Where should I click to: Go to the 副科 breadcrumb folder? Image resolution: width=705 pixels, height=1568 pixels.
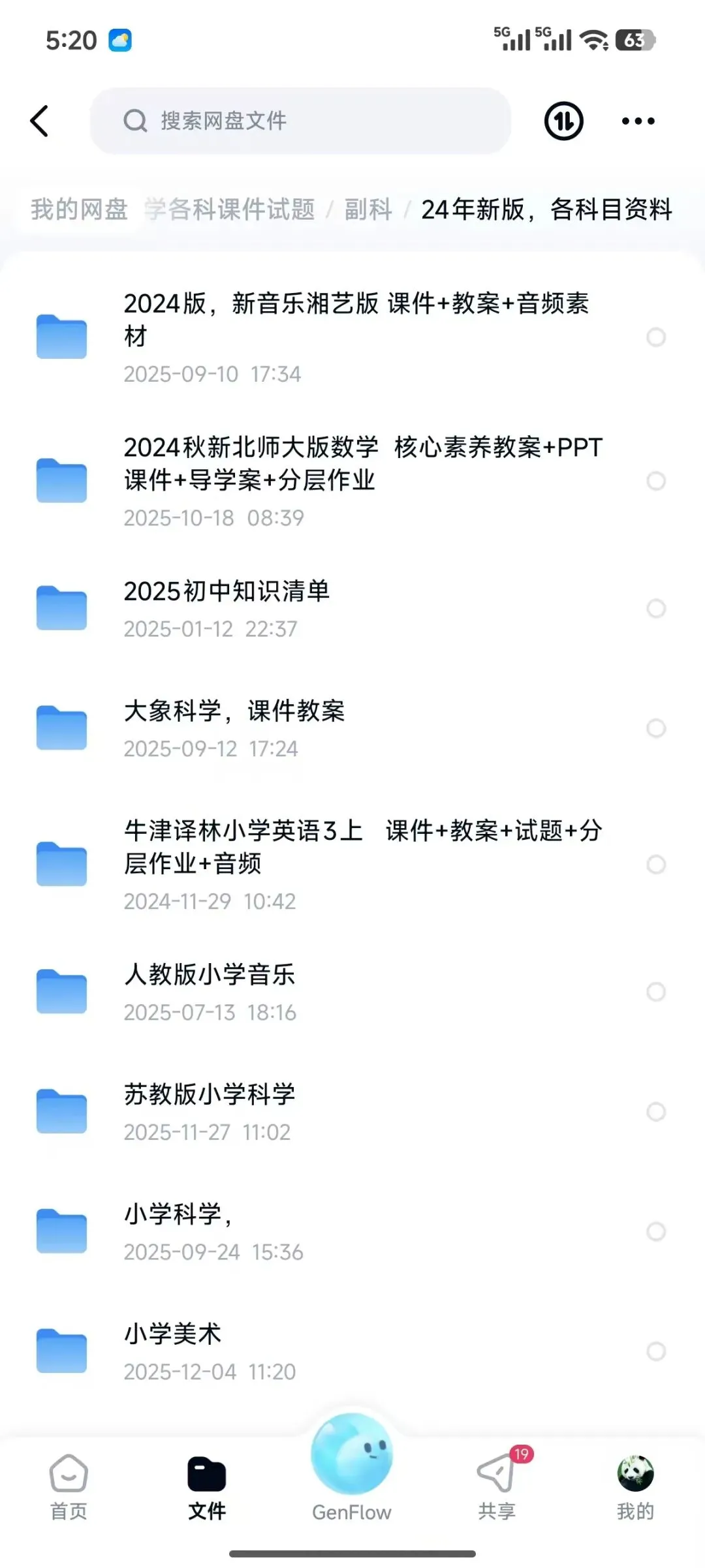[x=368, y=209]
